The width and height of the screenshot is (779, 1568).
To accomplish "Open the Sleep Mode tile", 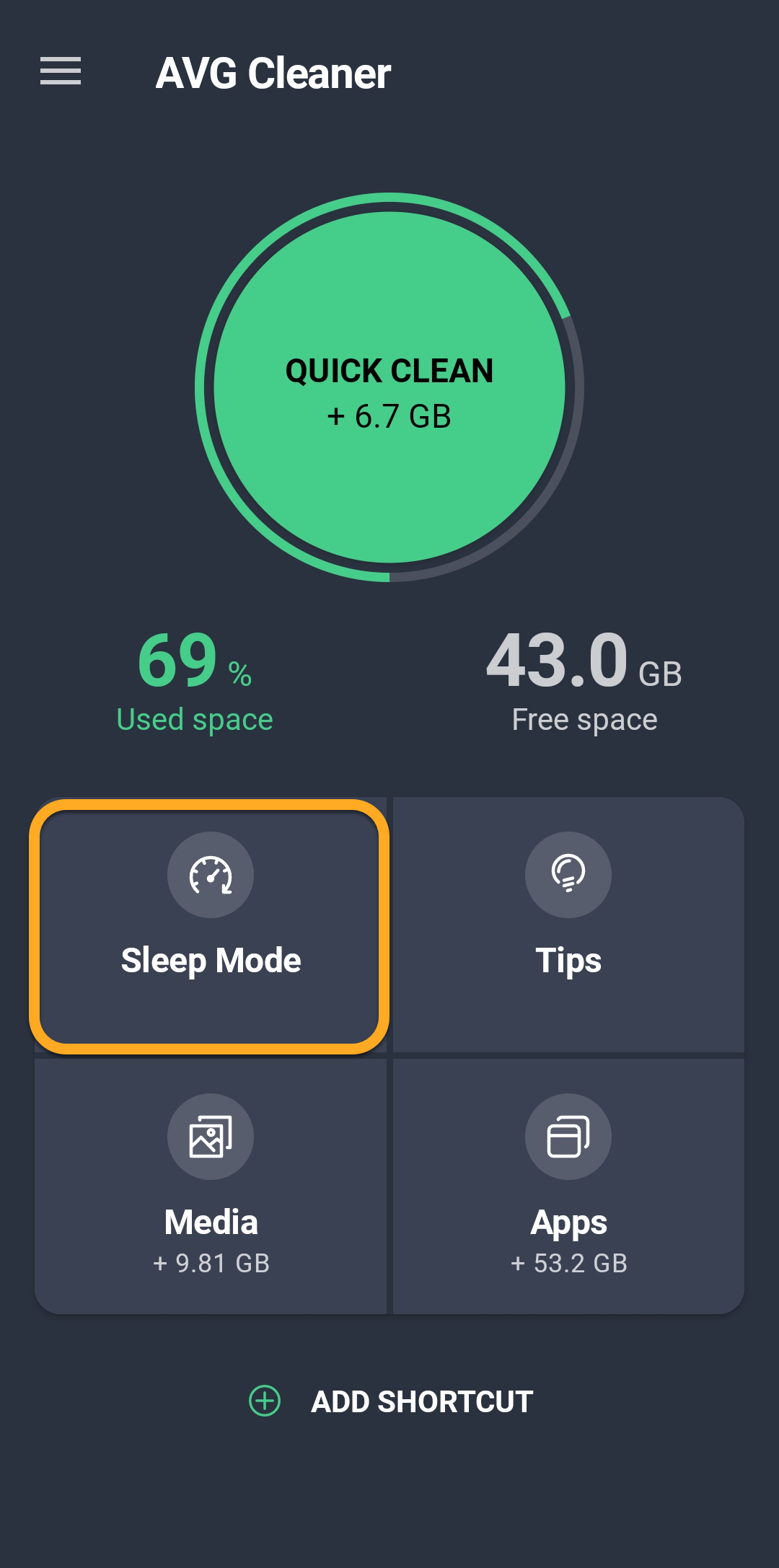I will [210, 926].
